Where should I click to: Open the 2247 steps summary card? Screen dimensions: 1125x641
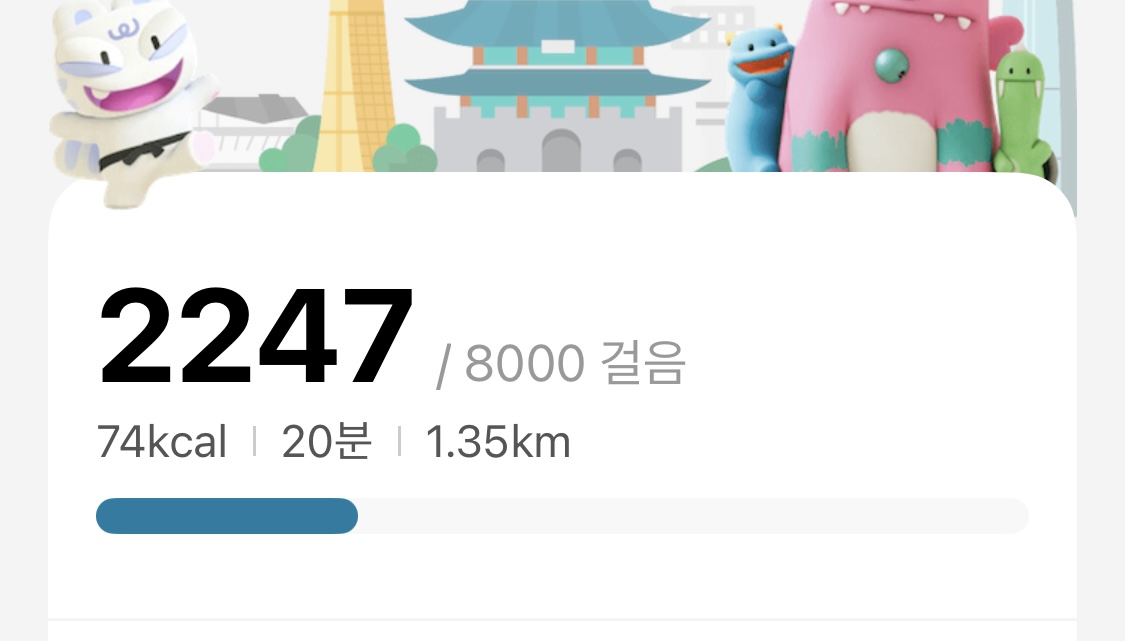[x=561, y=400]
